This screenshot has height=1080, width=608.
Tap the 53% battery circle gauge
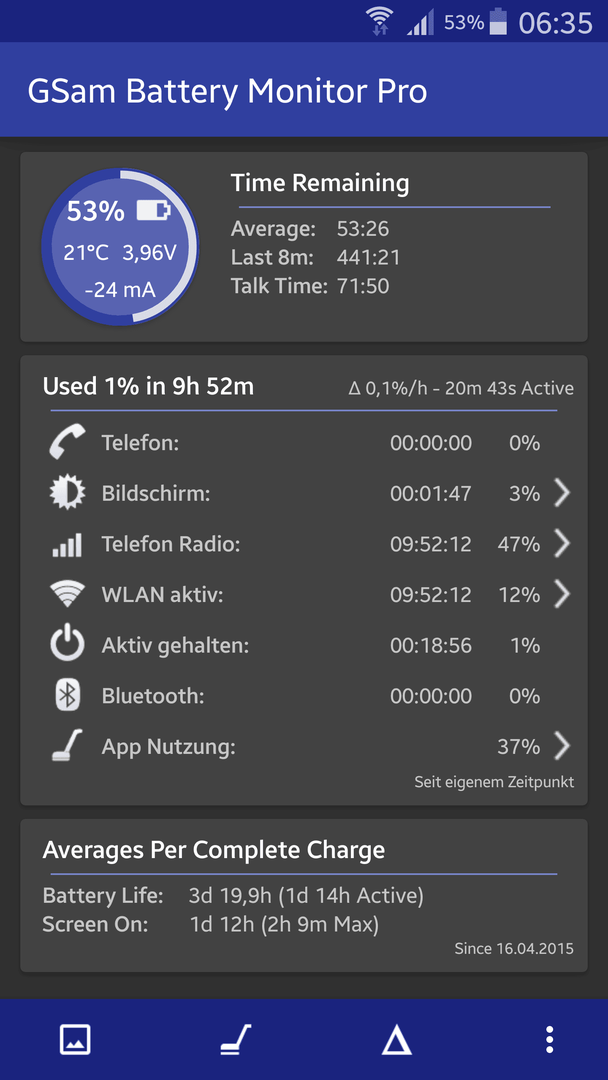click(120, 247)
